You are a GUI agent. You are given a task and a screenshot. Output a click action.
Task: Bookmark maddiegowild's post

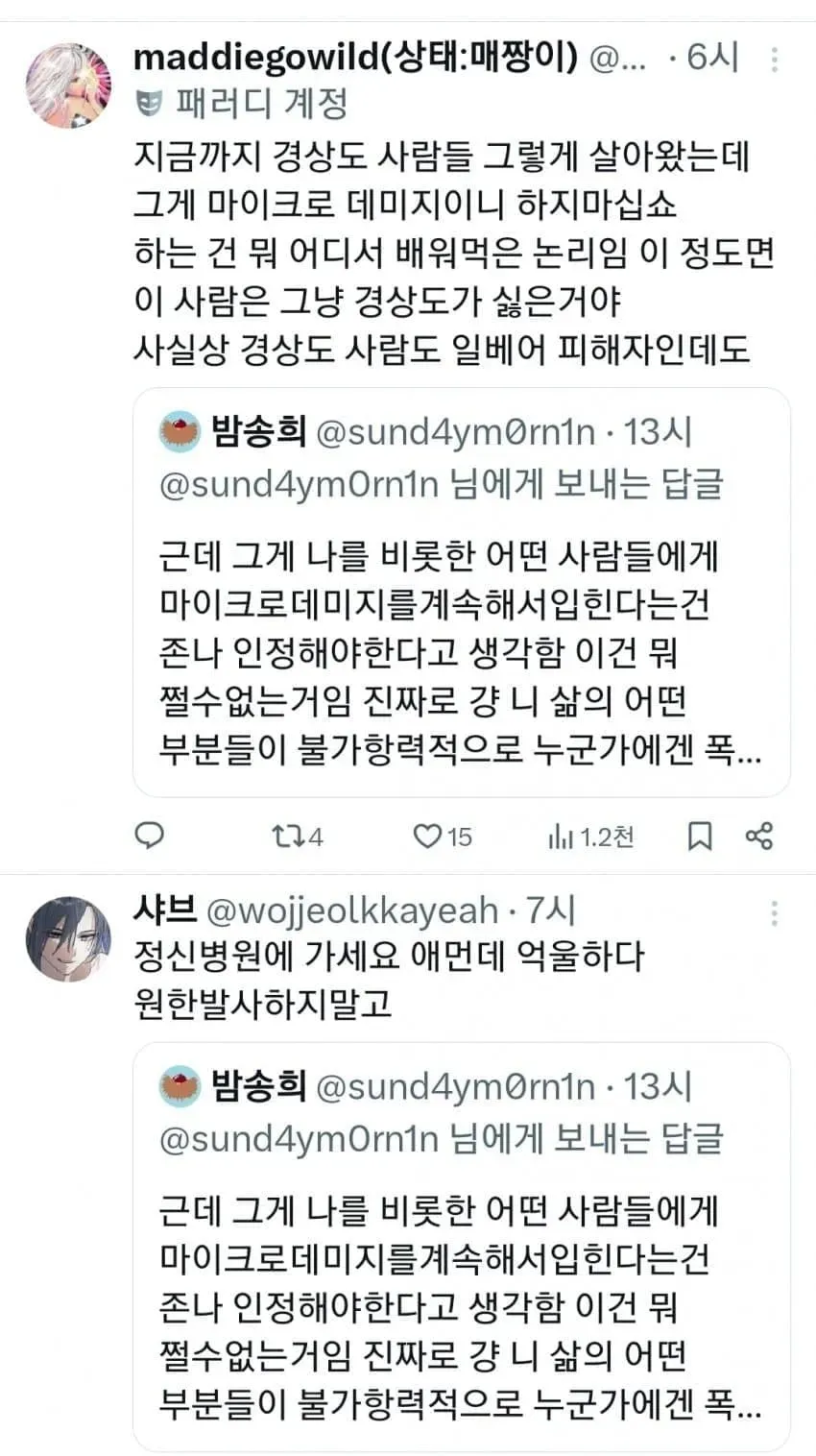[700, 837]
